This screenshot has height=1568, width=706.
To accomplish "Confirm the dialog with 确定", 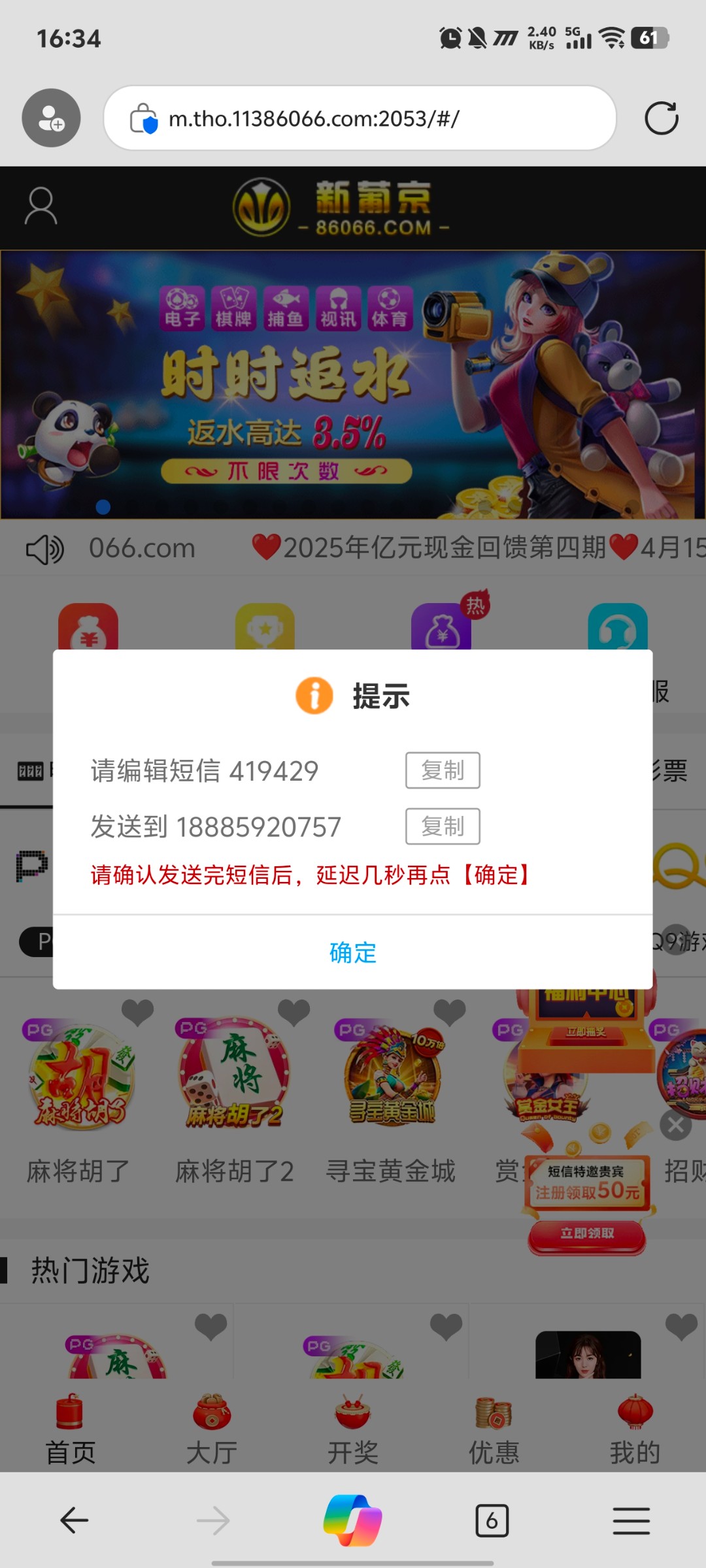I will click(353, 953).
